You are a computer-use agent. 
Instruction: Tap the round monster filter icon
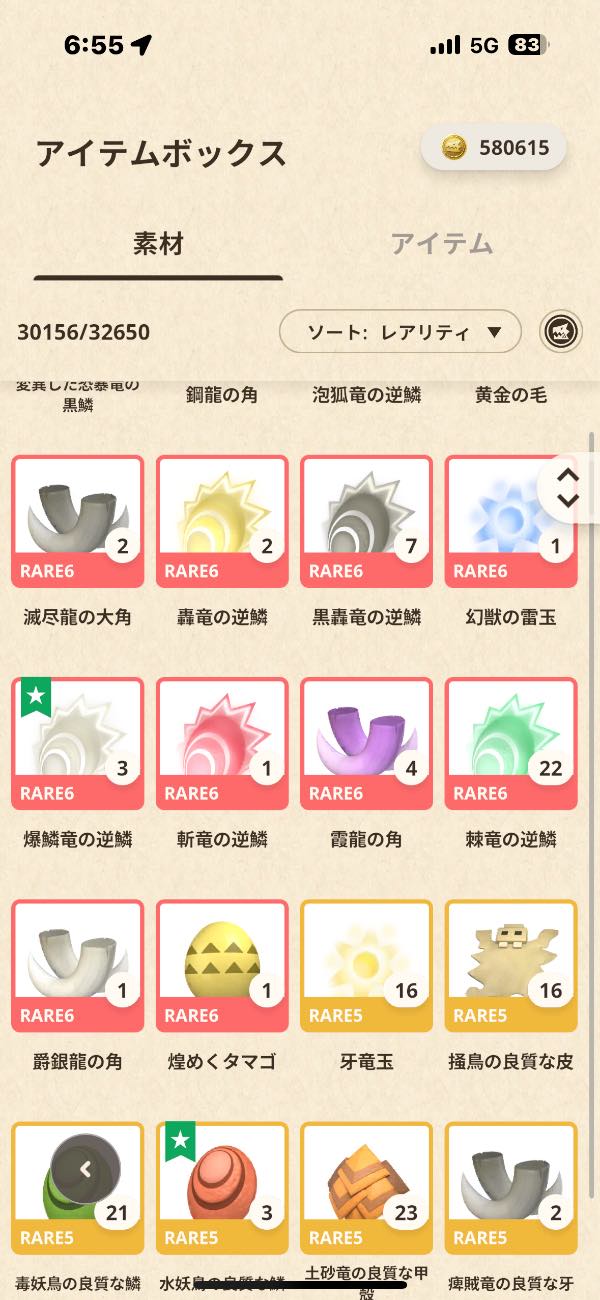pos(562,332)
